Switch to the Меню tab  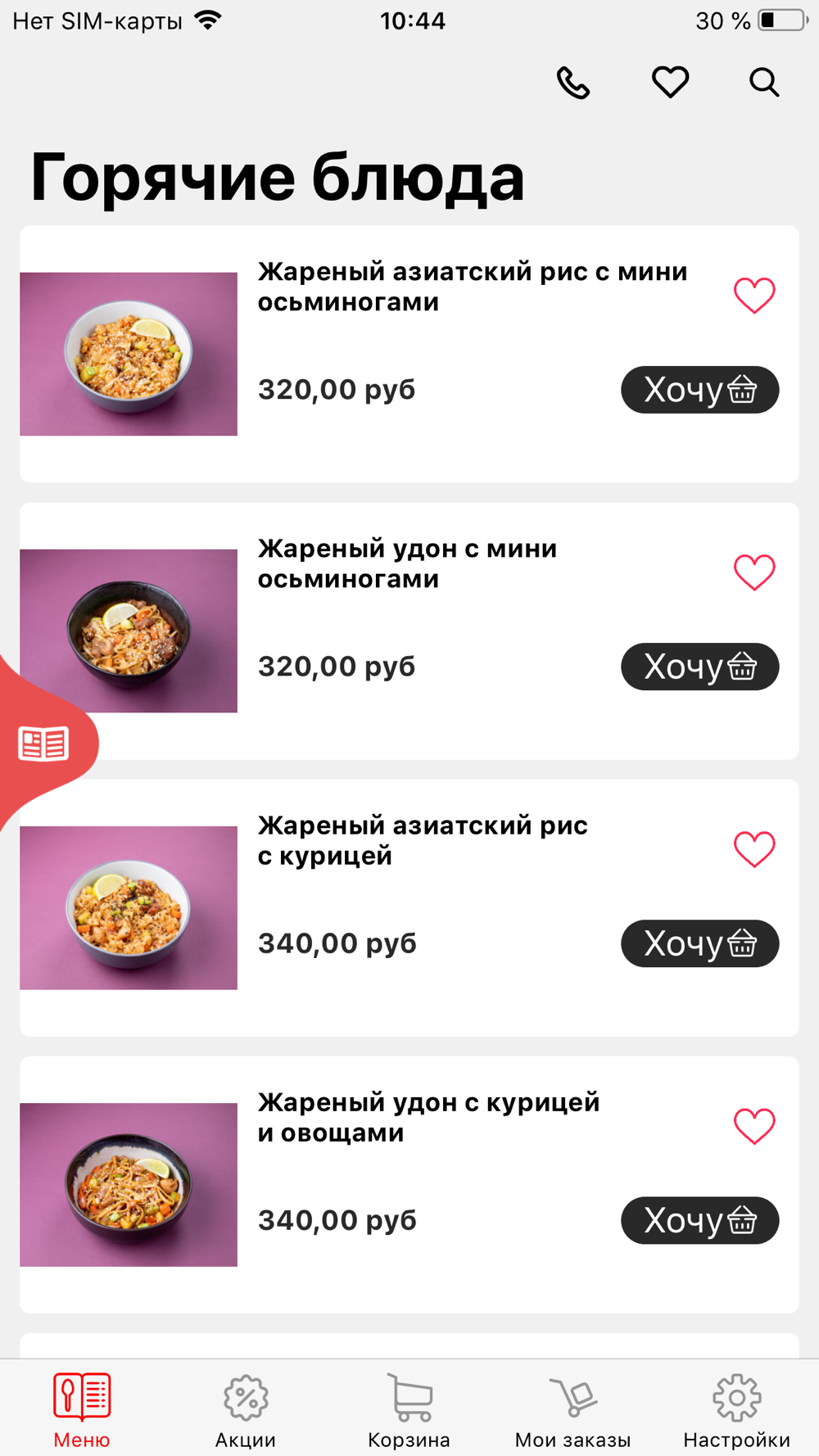point(82,1410)
